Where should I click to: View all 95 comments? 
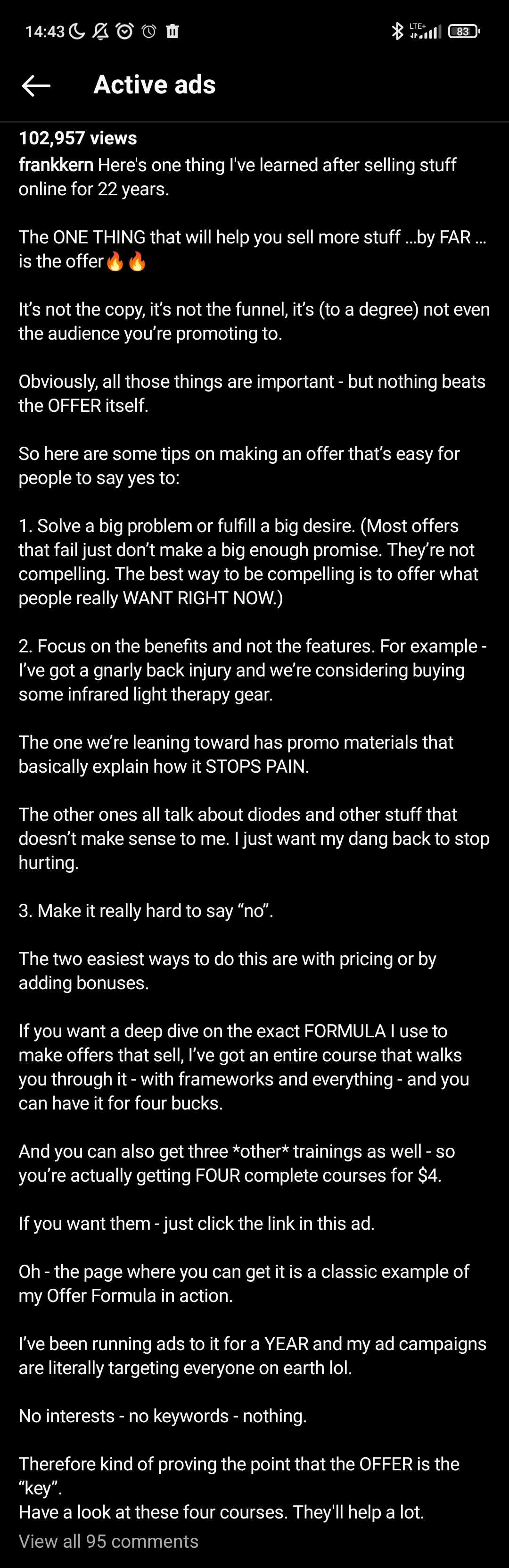click(x=108, y=1541)
